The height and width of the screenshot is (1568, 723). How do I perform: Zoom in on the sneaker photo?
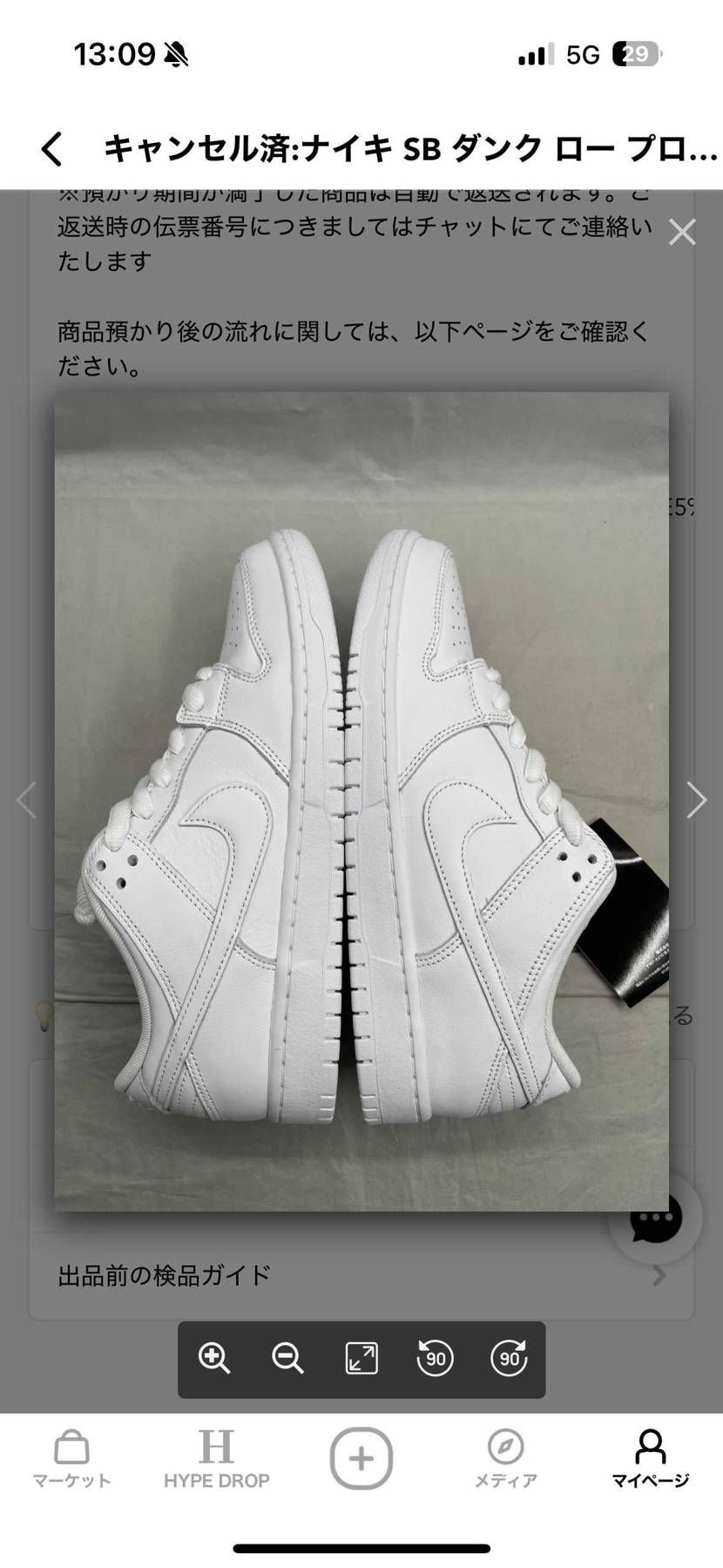214,1359
